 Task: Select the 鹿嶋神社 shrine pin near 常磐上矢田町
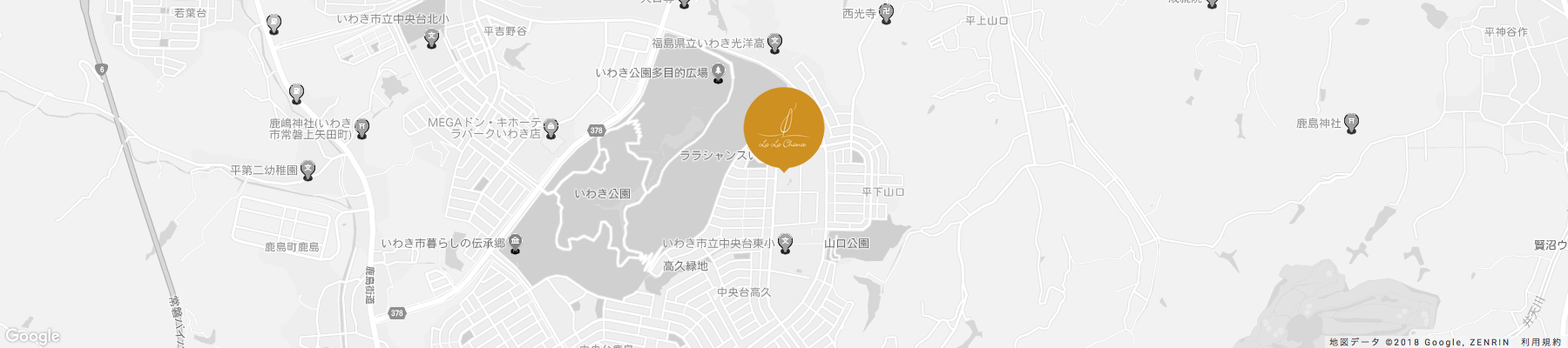(362, 129)
